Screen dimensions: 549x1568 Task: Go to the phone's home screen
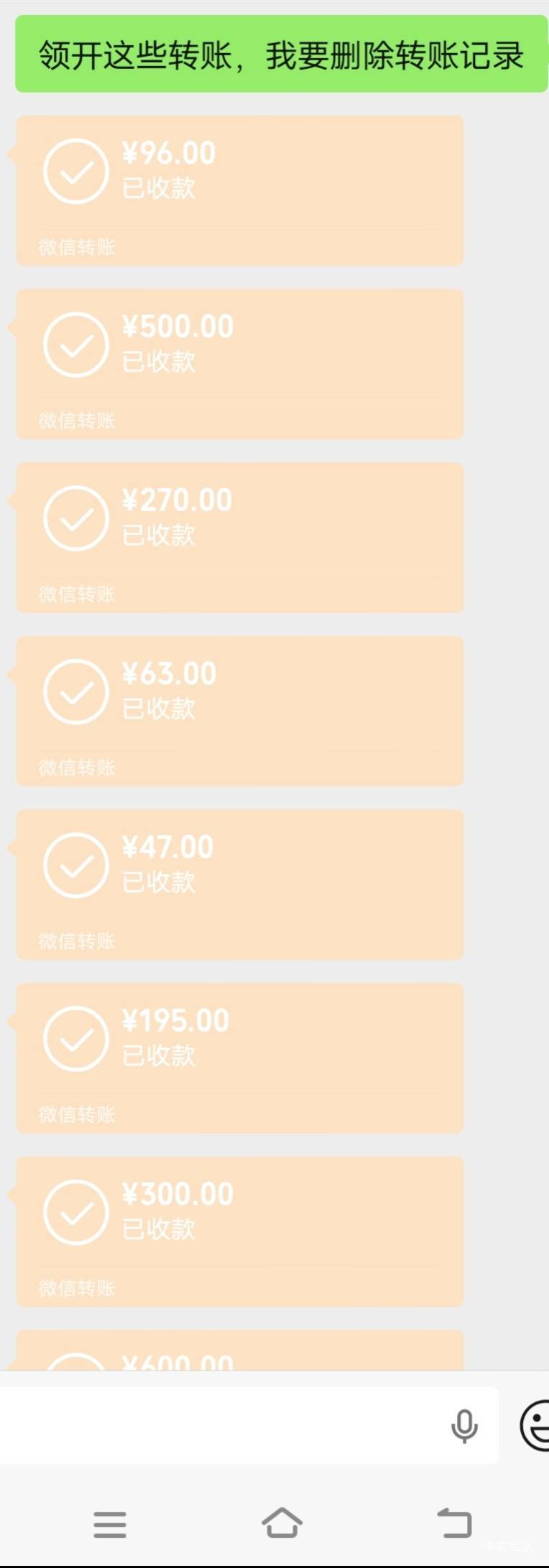click(282, 1522)
